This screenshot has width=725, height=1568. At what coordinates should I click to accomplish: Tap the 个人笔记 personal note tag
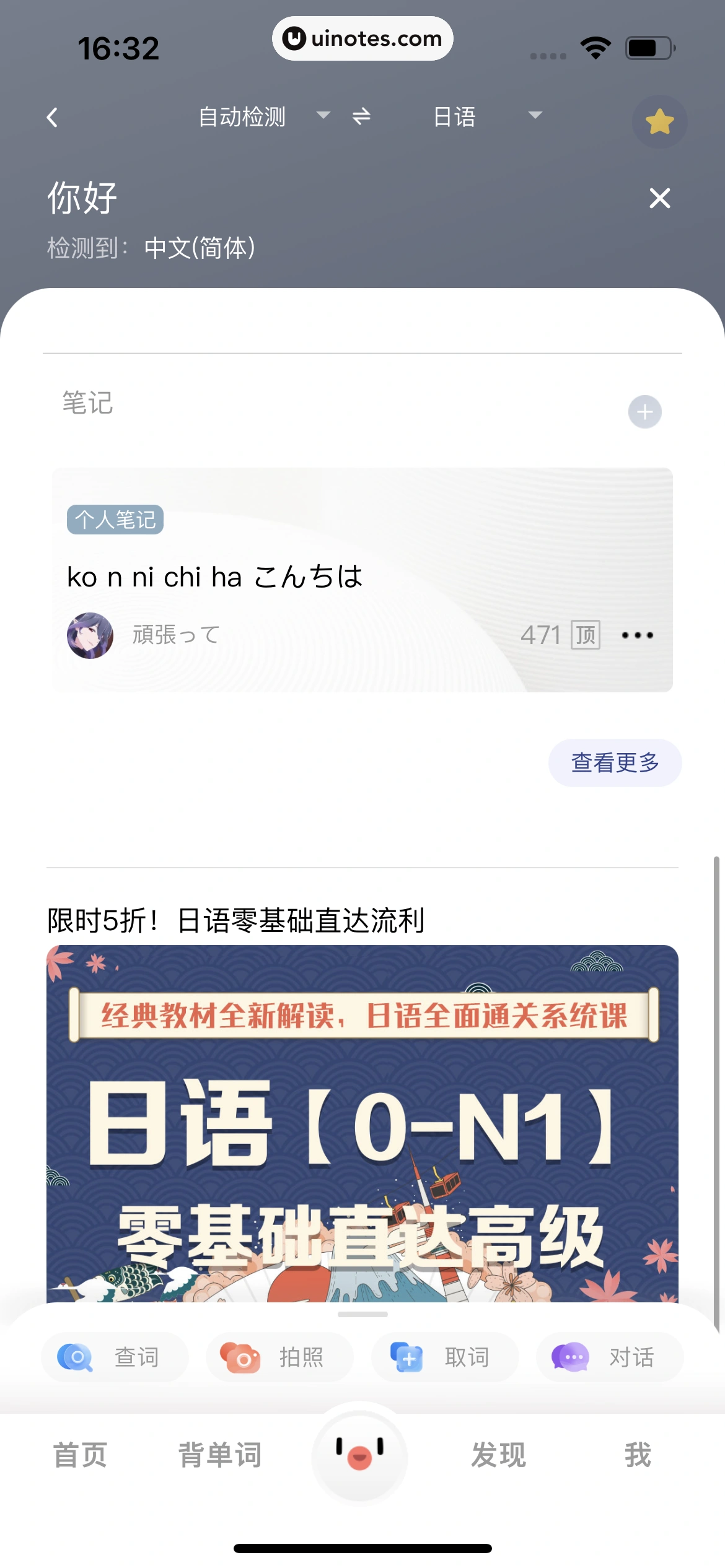pos(115,520)
